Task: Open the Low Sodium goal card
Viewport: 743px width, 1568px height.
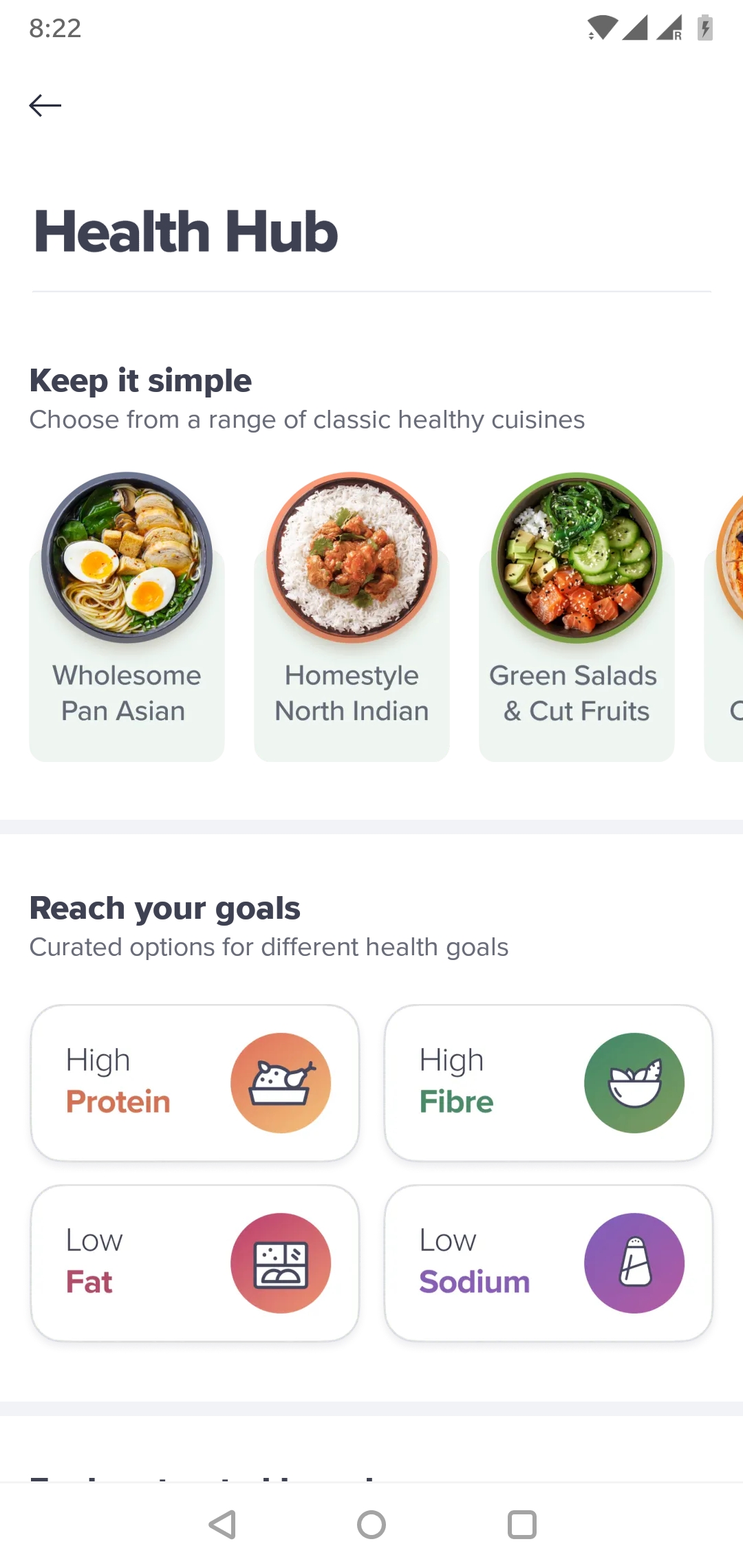Action: point(548,1263)
